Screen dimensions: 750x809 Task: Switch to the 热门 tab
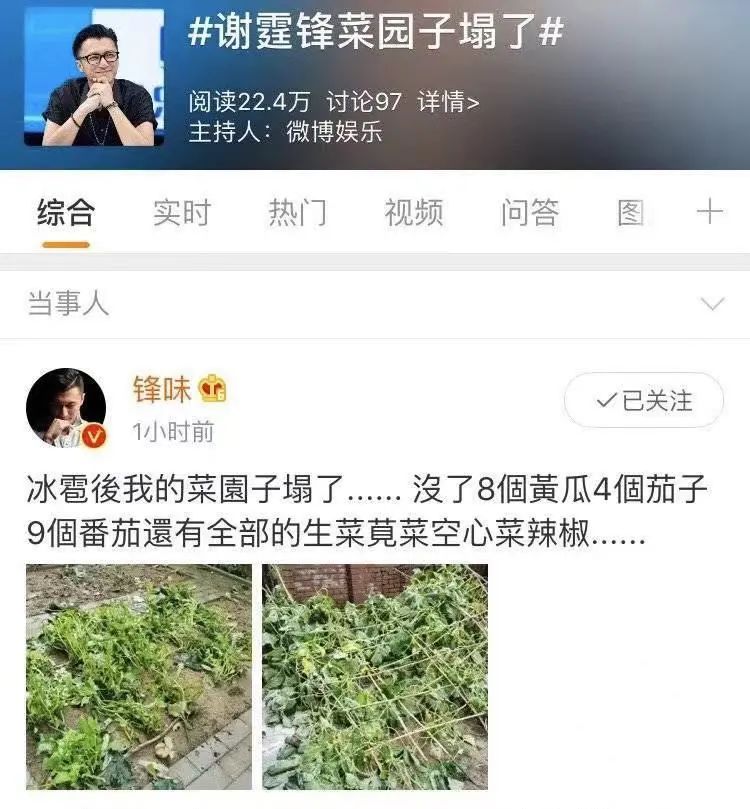[x=297, y=212]
